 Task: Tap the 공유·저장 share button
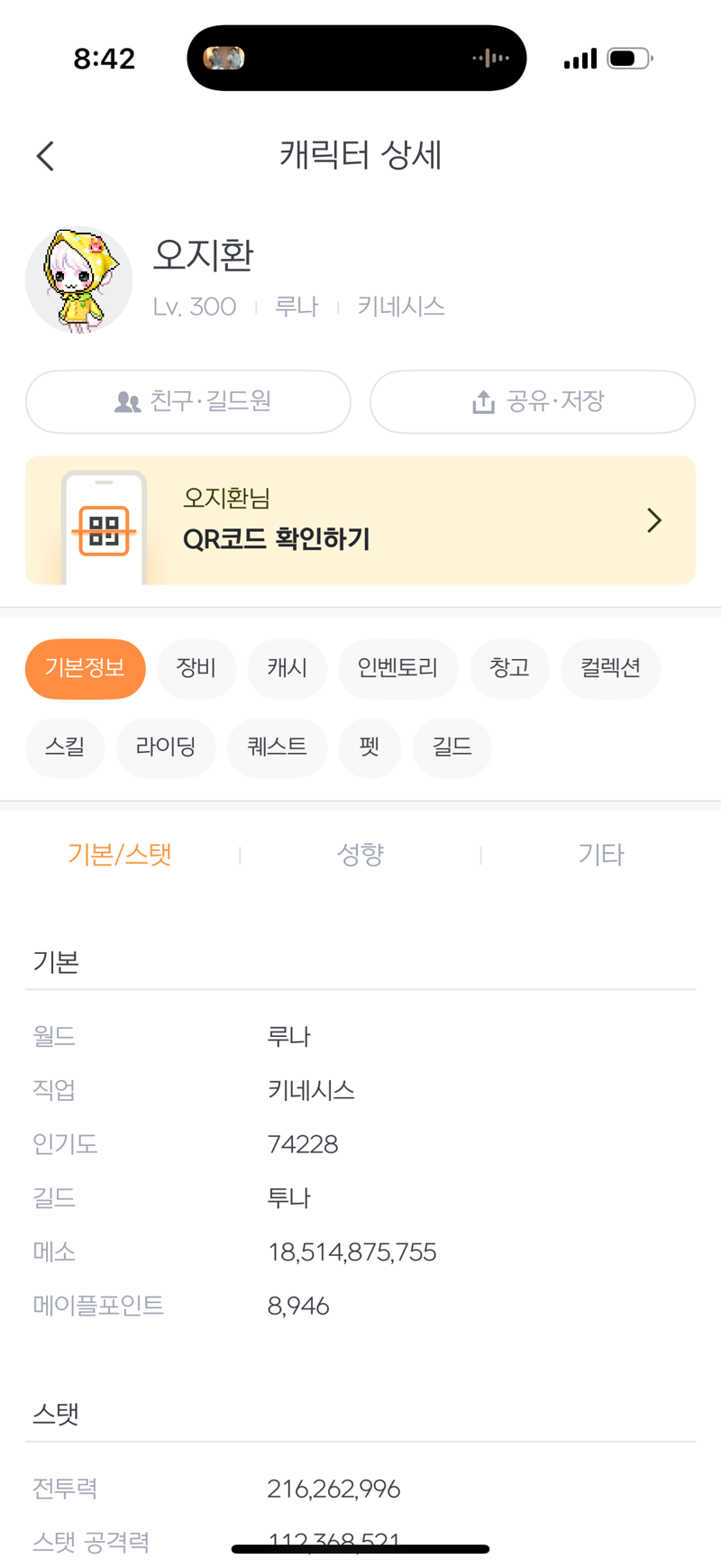pyautogui.click(x=533, y=401)
